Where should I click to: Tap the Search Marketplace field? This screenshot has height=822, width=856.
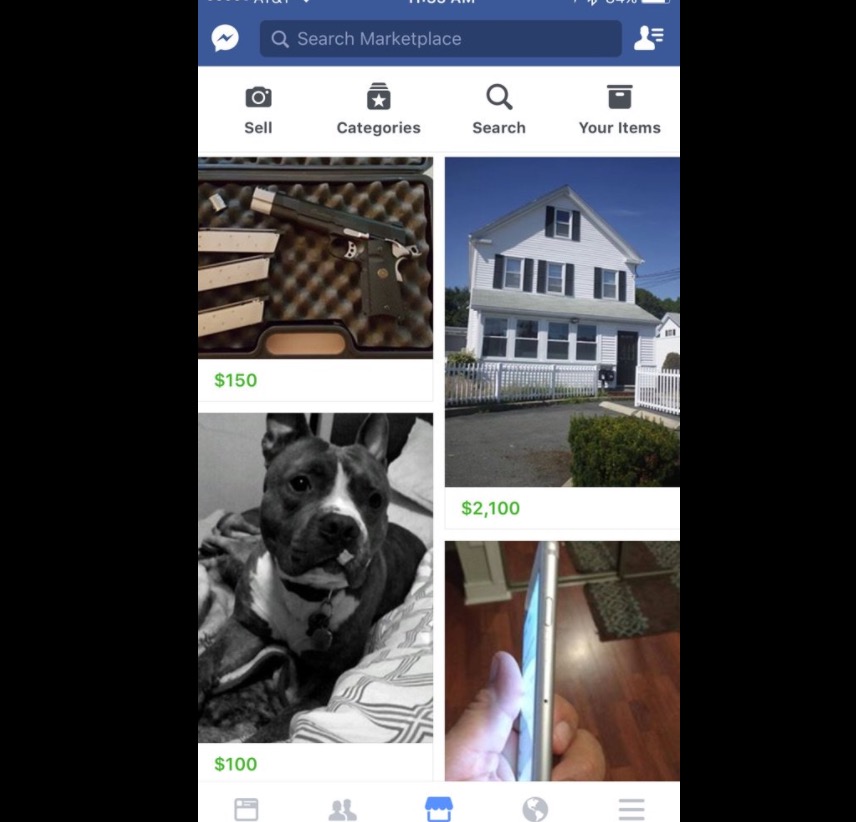coord(440,39)
